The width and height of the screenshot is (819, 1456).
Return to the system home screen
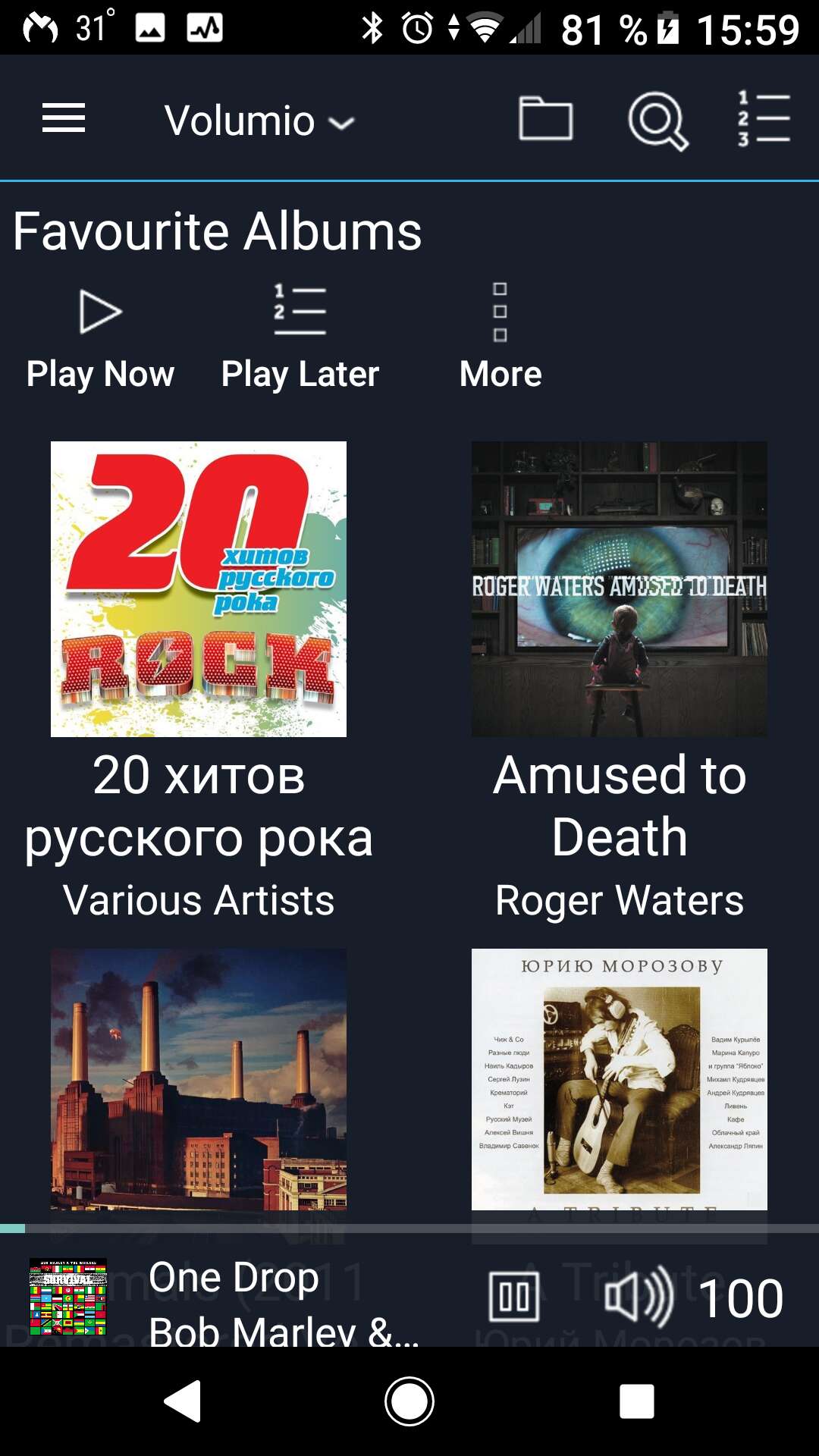pyautogui.click(x=409, y=1401)
